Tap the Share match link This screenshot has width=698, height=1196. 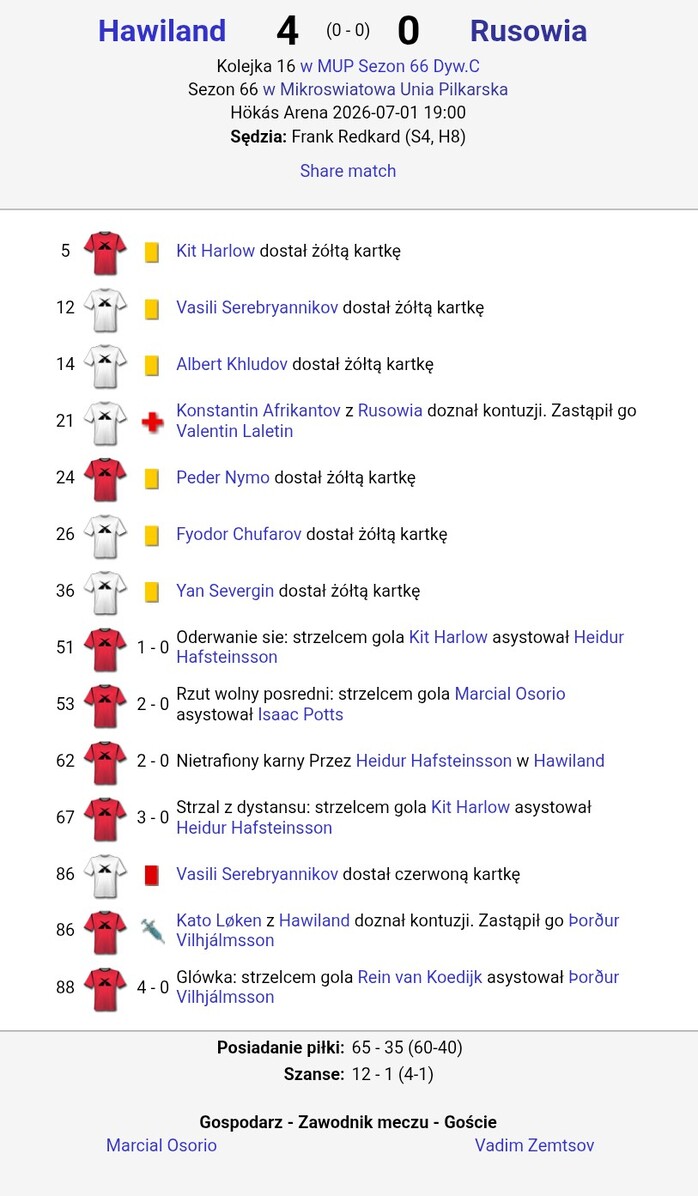[348, 171]
